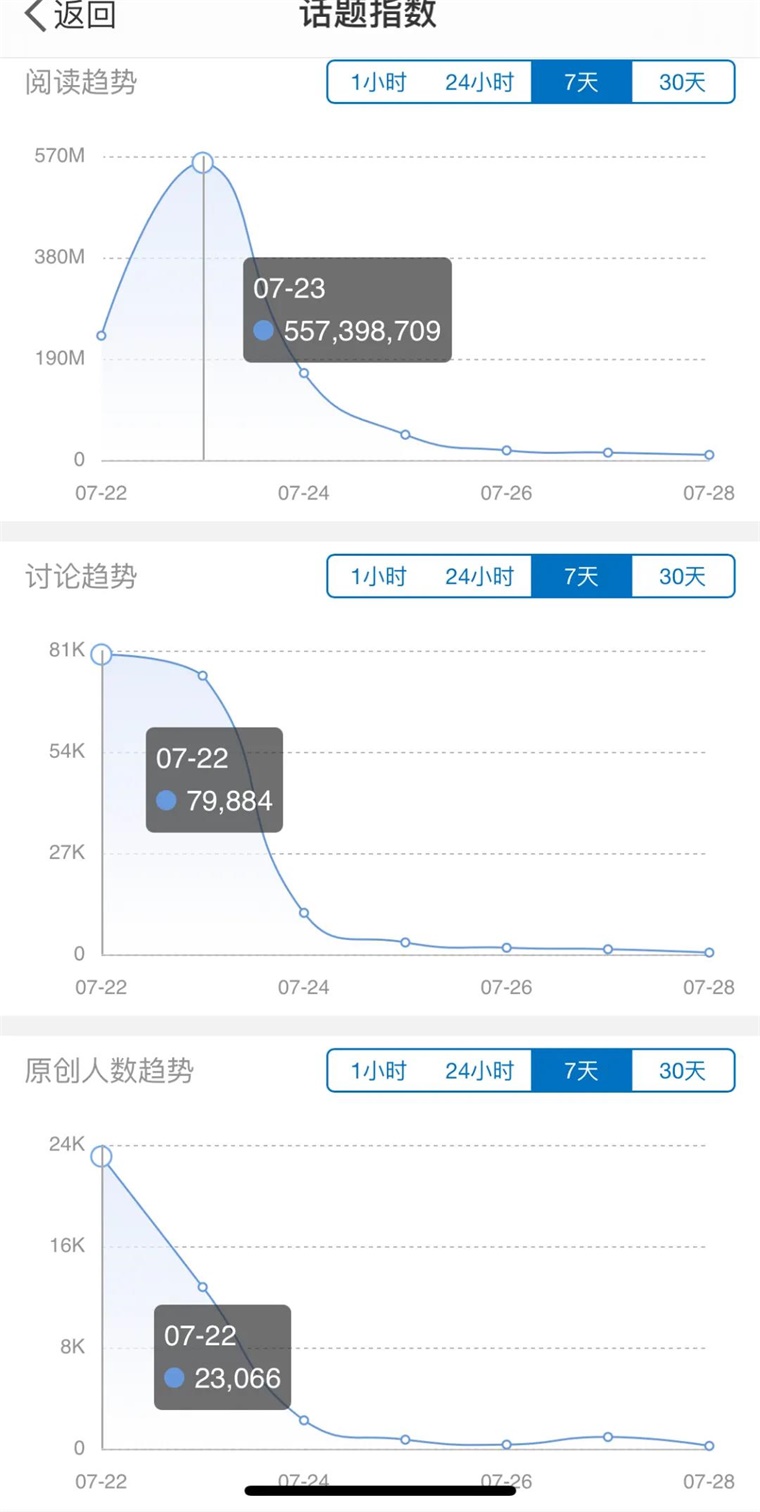Screen dimensions: 760x1512
Task: Switch 讨论趋势 chart to 24小时
Action: (x=479, y=576)
